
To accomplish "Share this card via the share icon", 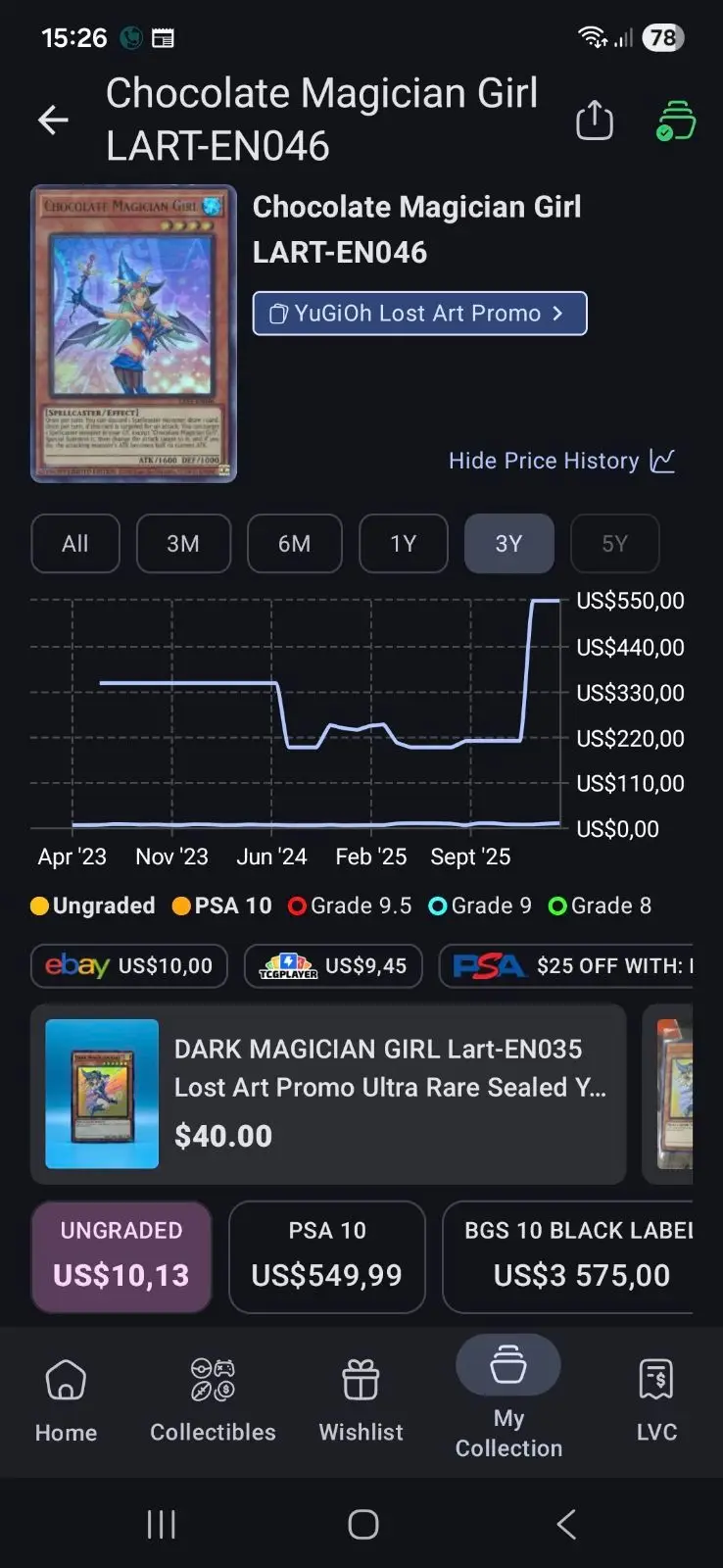I will tap(595, 121).
